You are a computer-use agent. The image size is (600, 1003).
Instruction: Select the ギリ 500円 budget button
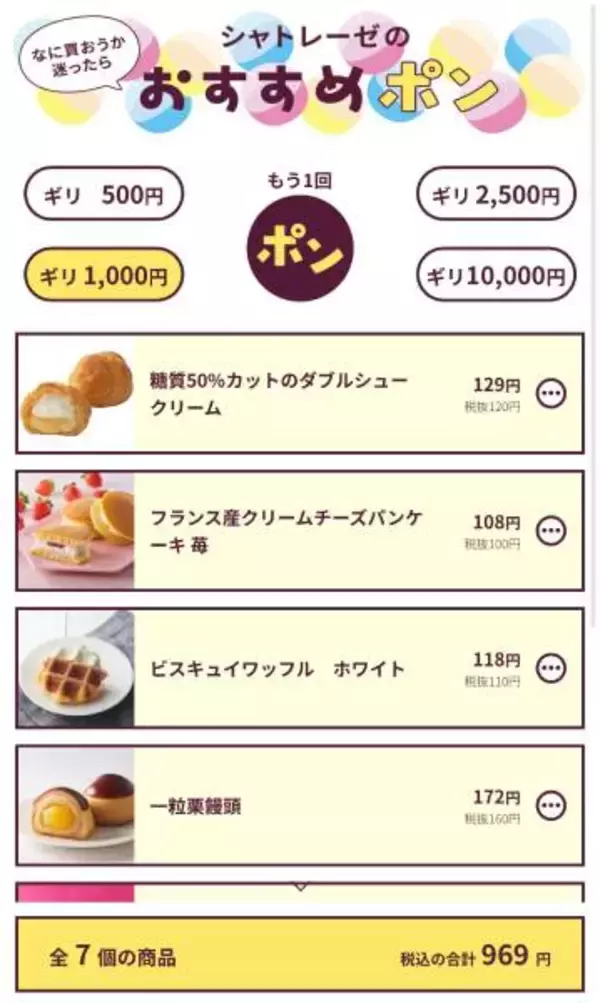click(103, 194)
